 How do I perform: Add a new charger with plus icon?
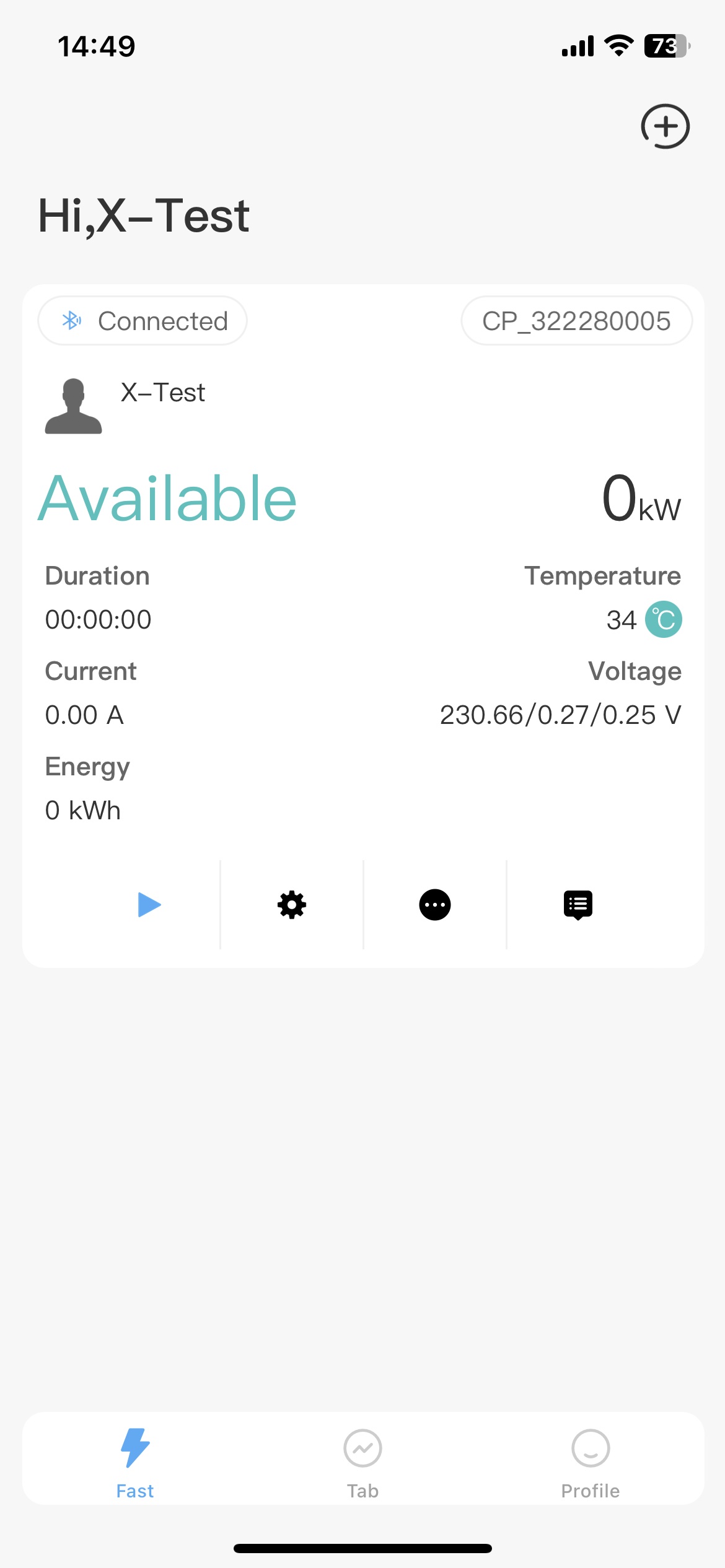point(665,126)
